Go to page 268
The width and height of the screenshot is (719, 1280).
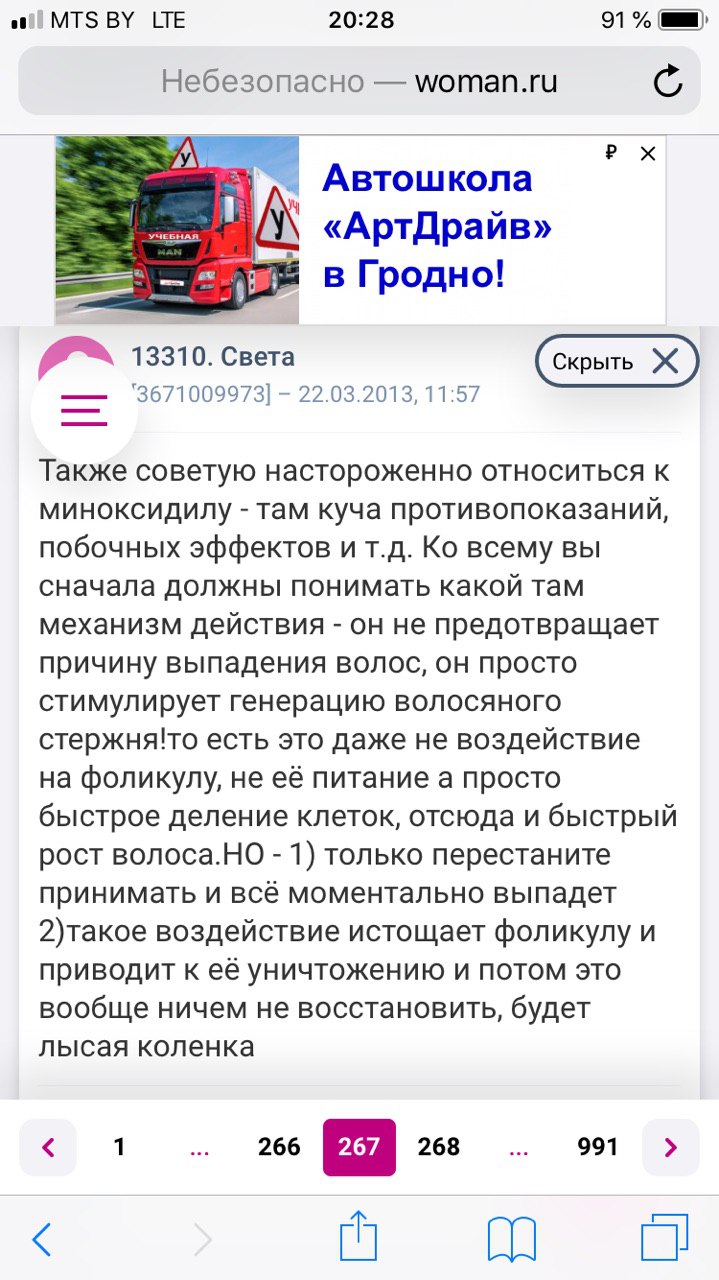438,1147
